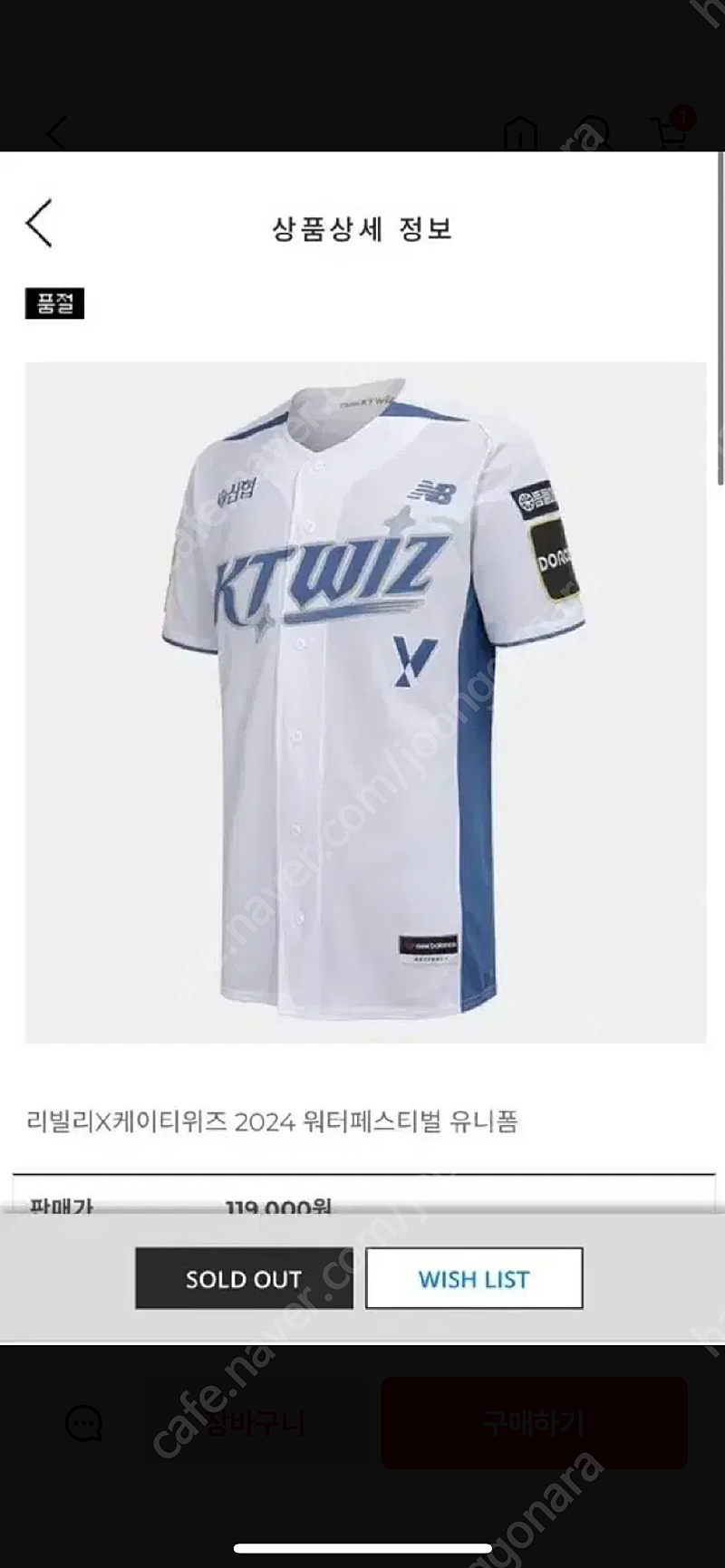Screen dimensions: 725x1568
Task: Add the uniform to WISH LIST
Action: 474,1278
